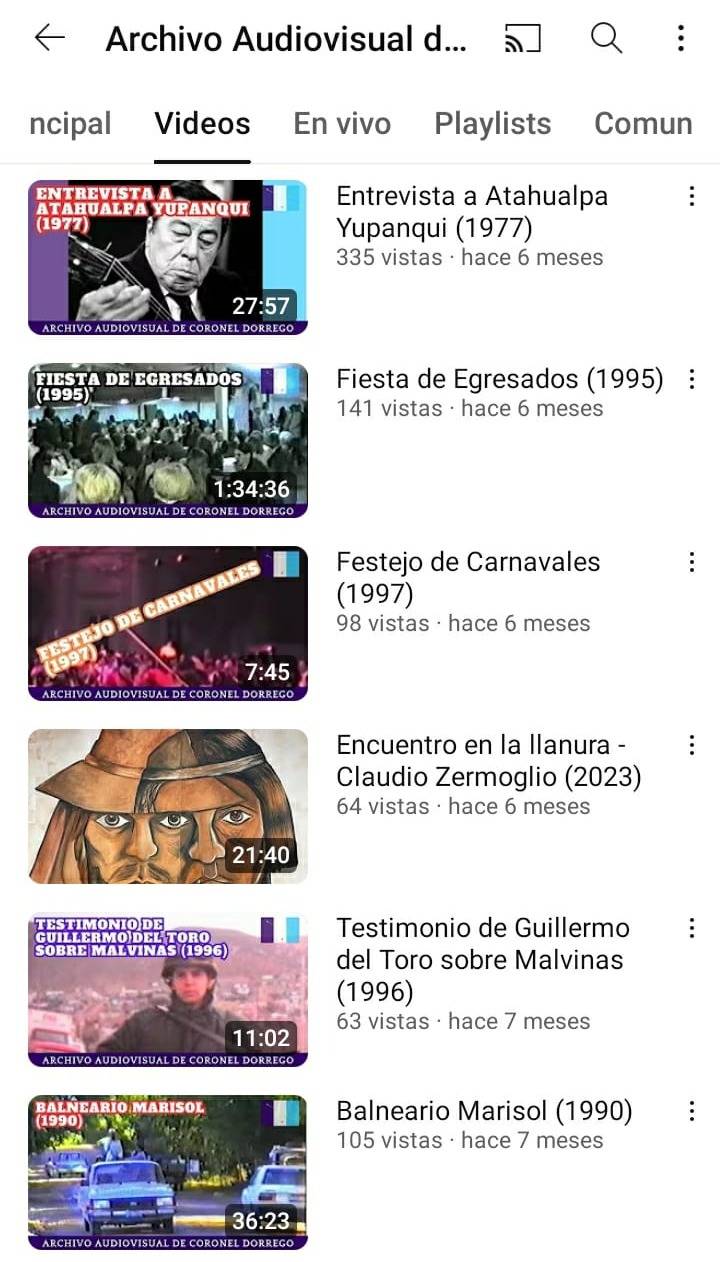The height and width of the screenshot is (1262, 720).
Task: Open Encuentro en la llanura video
Action: coord(168,806)
